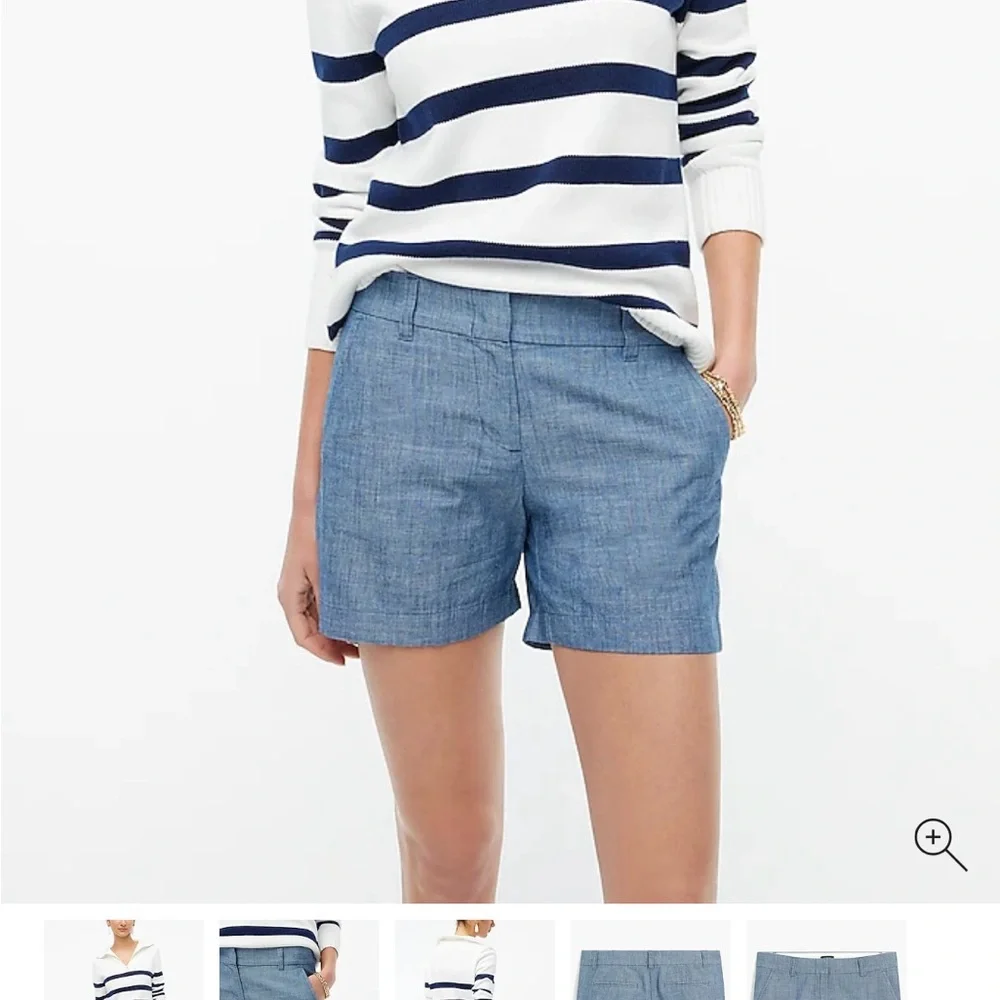Show the fourth thumbnail of flat-laid shorts
1000x1000 pixels.
650,960
